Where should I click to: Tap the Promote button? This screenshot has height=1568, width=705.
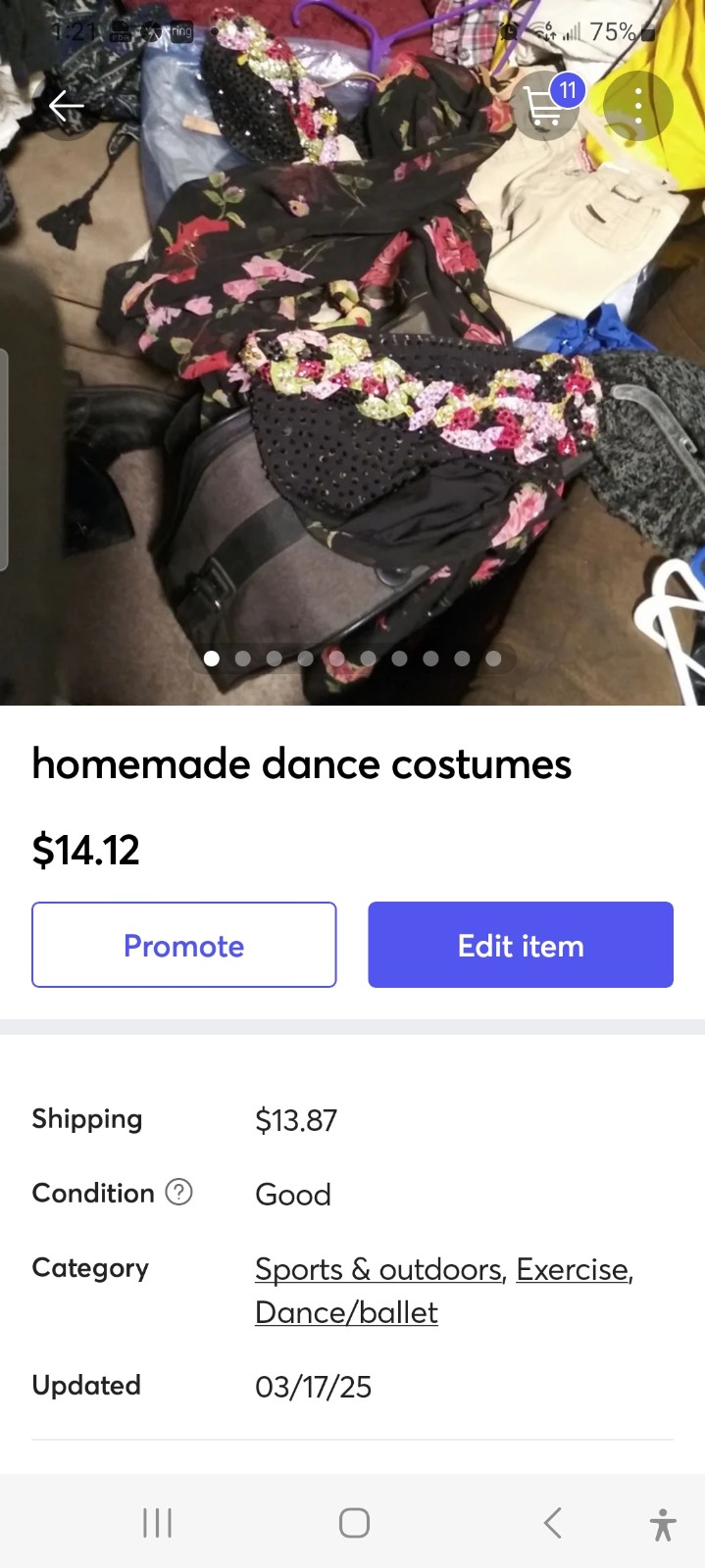coord(184,945)
